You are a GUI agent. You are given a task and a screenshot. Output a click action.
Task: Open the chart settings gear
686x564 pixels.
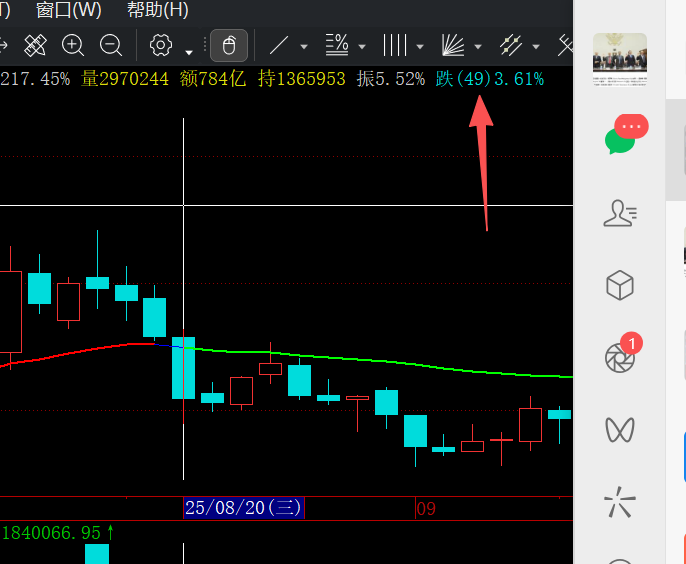tap(160, 45)
